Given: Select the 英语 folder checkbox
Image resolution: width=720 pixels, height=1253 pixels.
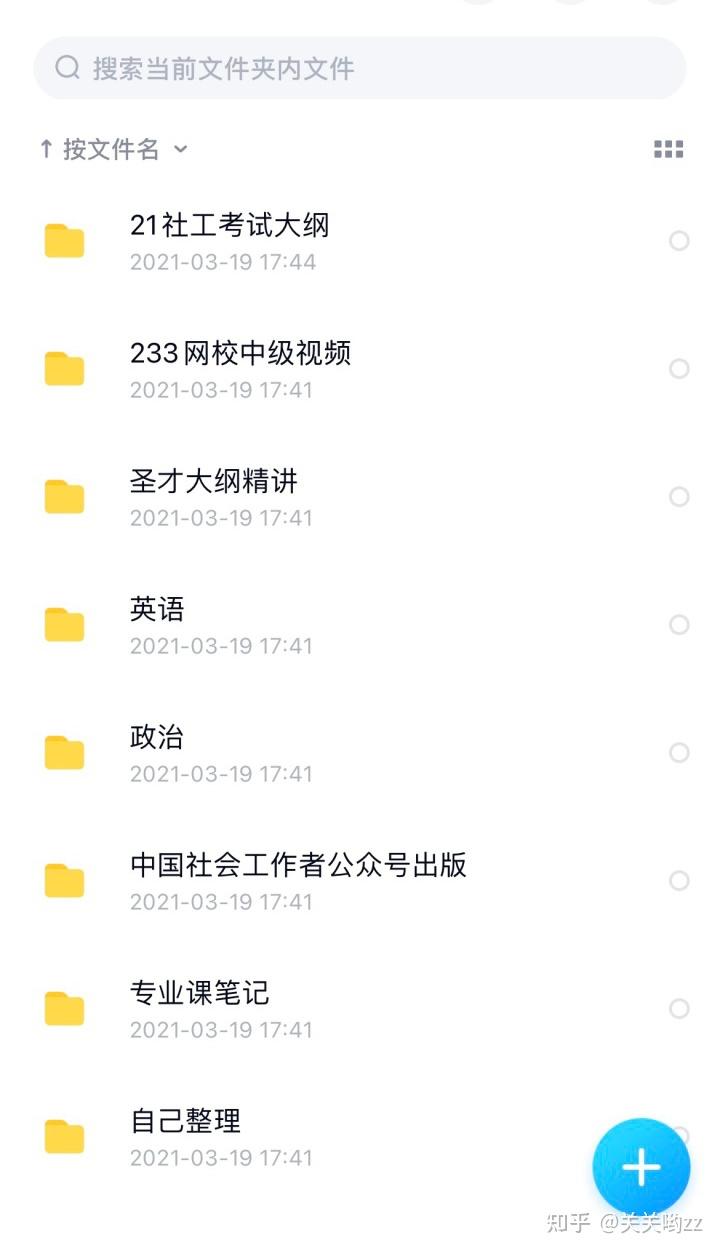Looking at the screenshot, I should coord(680,624).
